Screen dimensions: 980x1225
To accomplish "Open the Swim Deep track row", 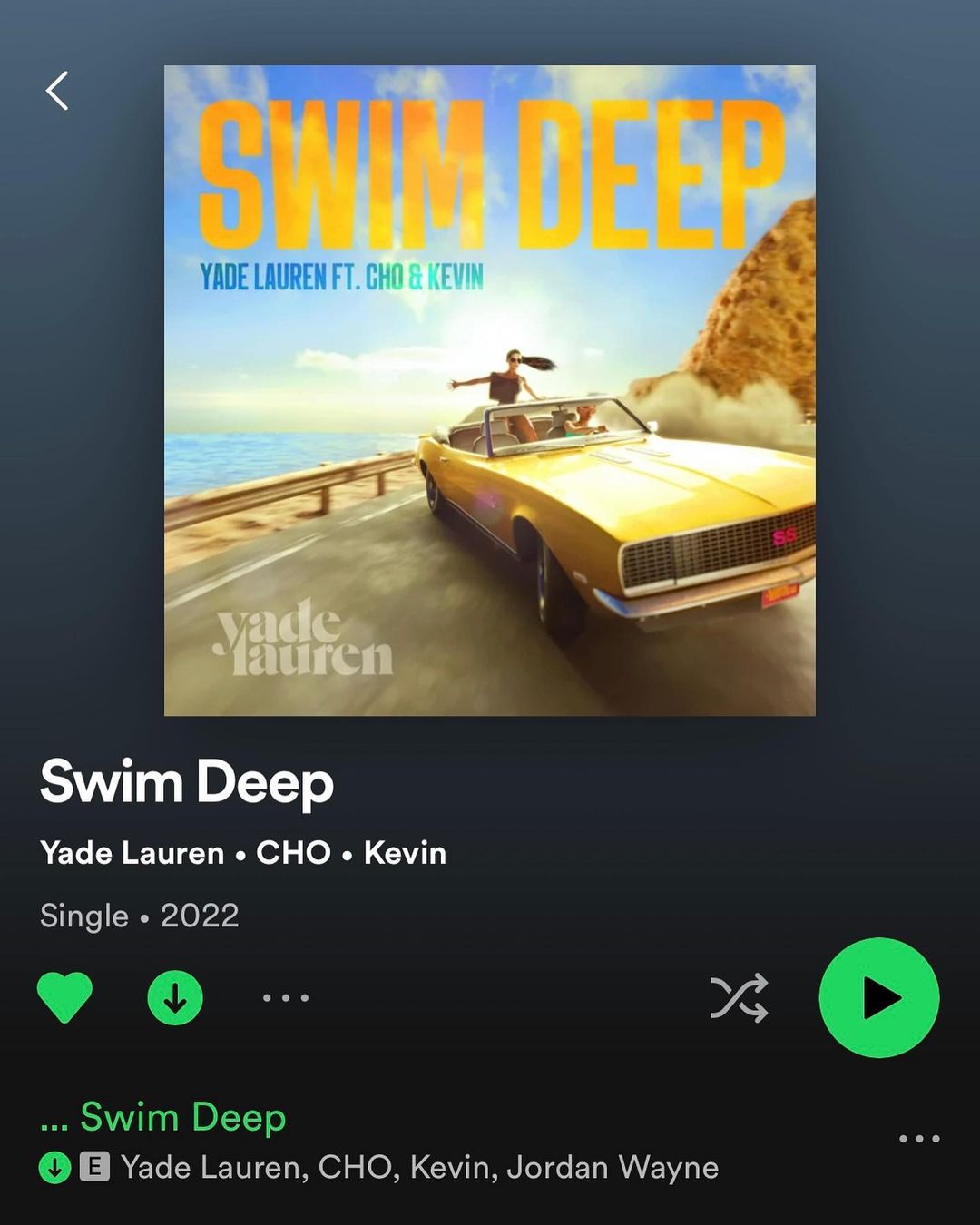I will click(x=454, y=1141).
